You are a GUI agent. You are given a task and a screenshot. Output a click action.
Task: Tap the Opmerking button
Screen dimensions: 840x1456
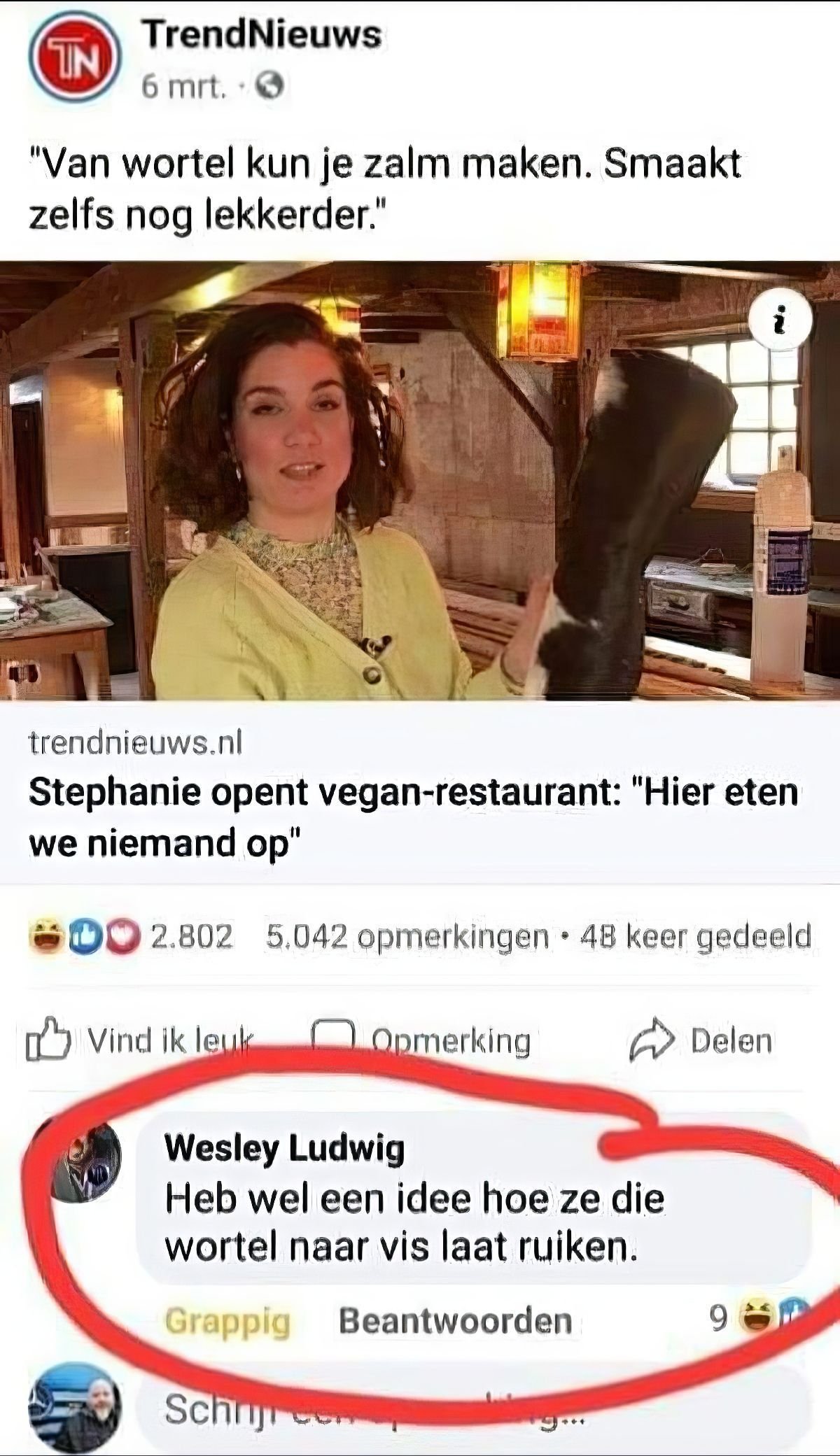pos(421,1040)
